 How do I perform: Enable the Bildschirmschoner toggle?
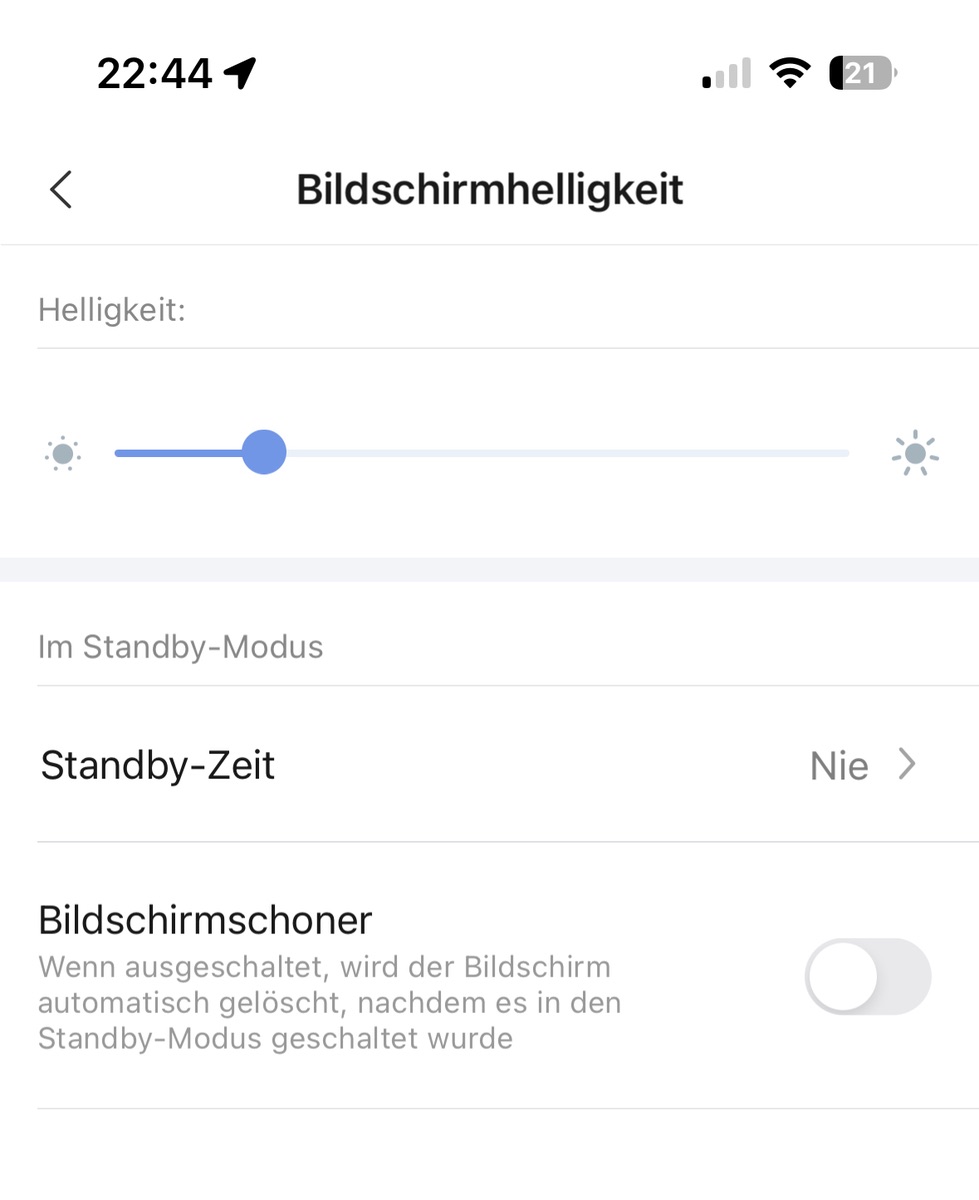click(867, 976)
